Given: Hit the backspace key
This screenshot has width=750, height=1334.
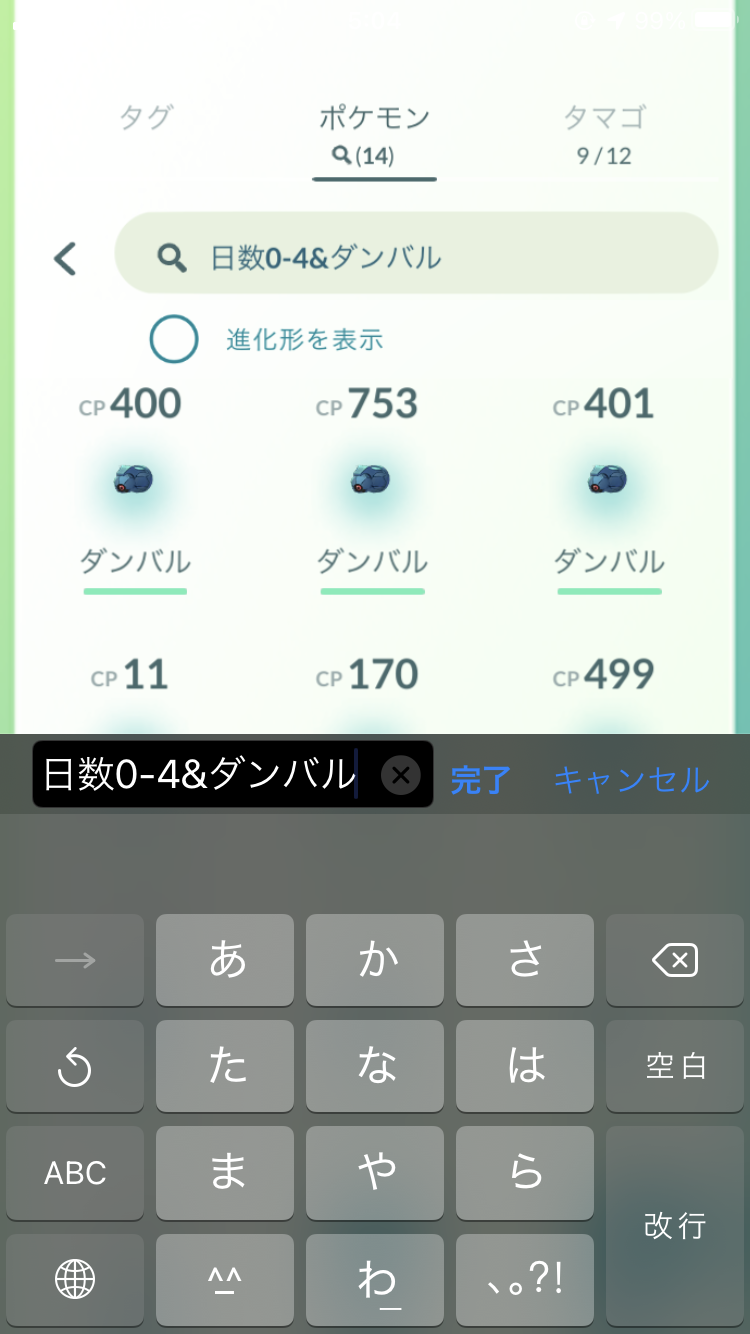Looking at the screenshot, I should (675, 960).
